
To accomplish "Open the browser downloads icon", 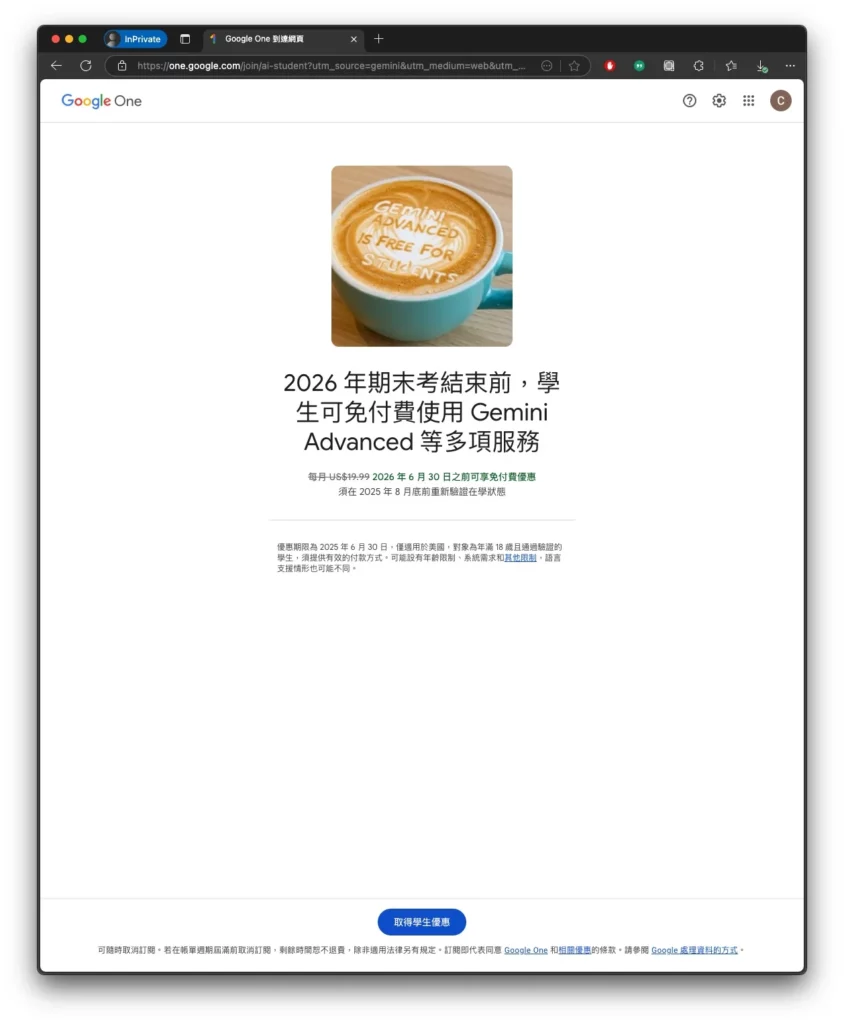I will click(x=761, y=66).
